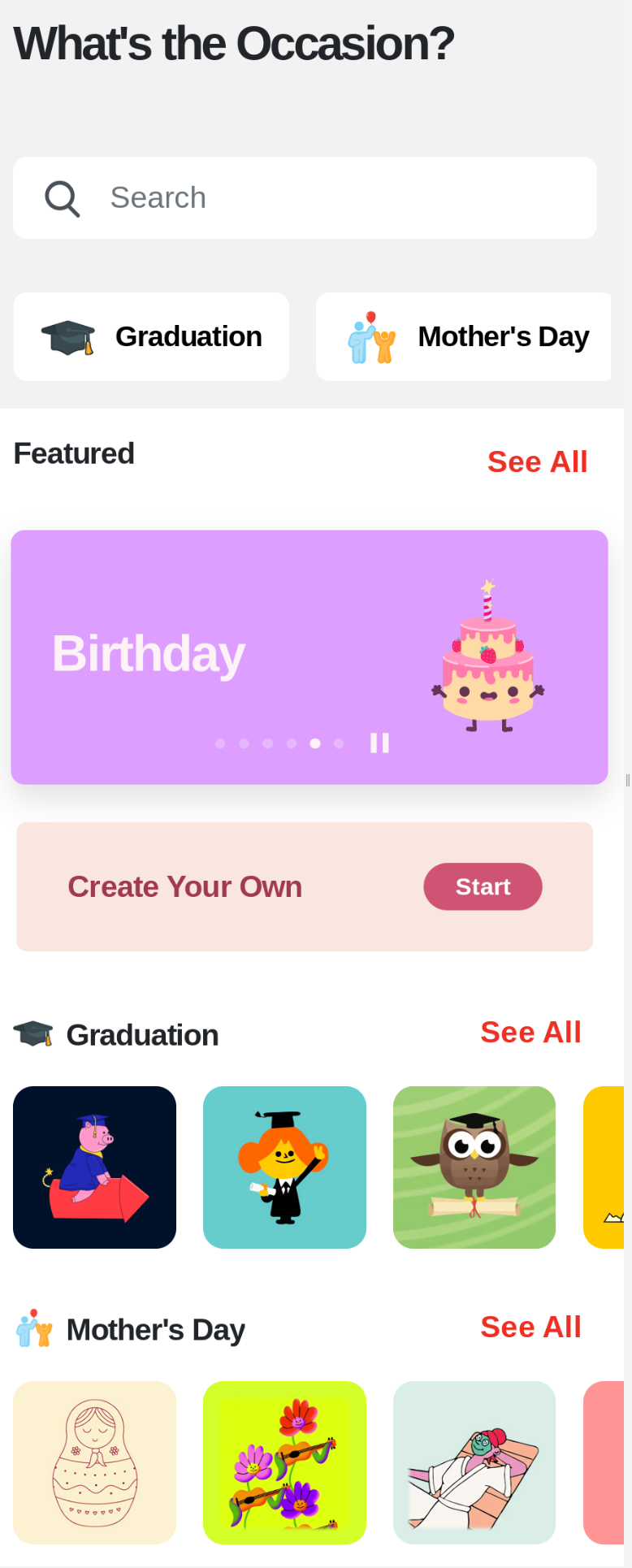Viewport: 632px width, 1568px height.
Task: Open the flowers with guitars card
Action: tap(284, 1462)
